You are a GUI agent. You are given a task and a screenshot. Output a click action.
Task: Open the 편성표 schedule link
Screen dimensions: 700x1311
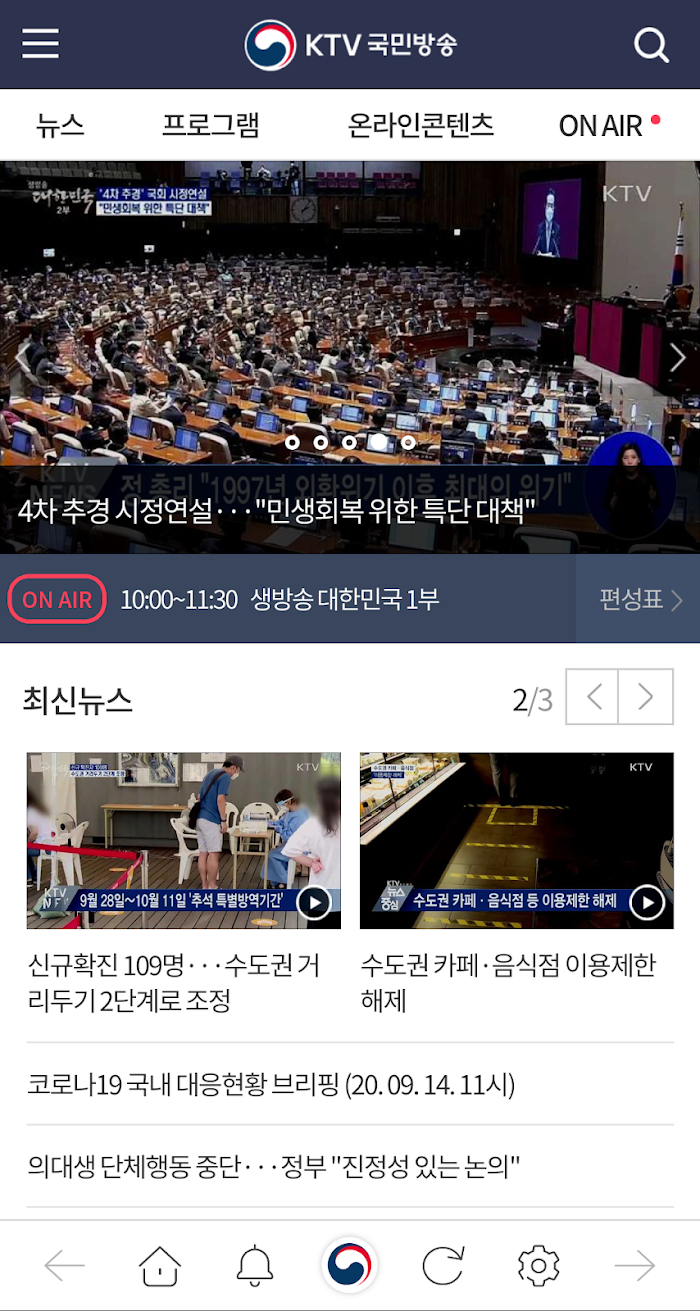click(640, 599)
